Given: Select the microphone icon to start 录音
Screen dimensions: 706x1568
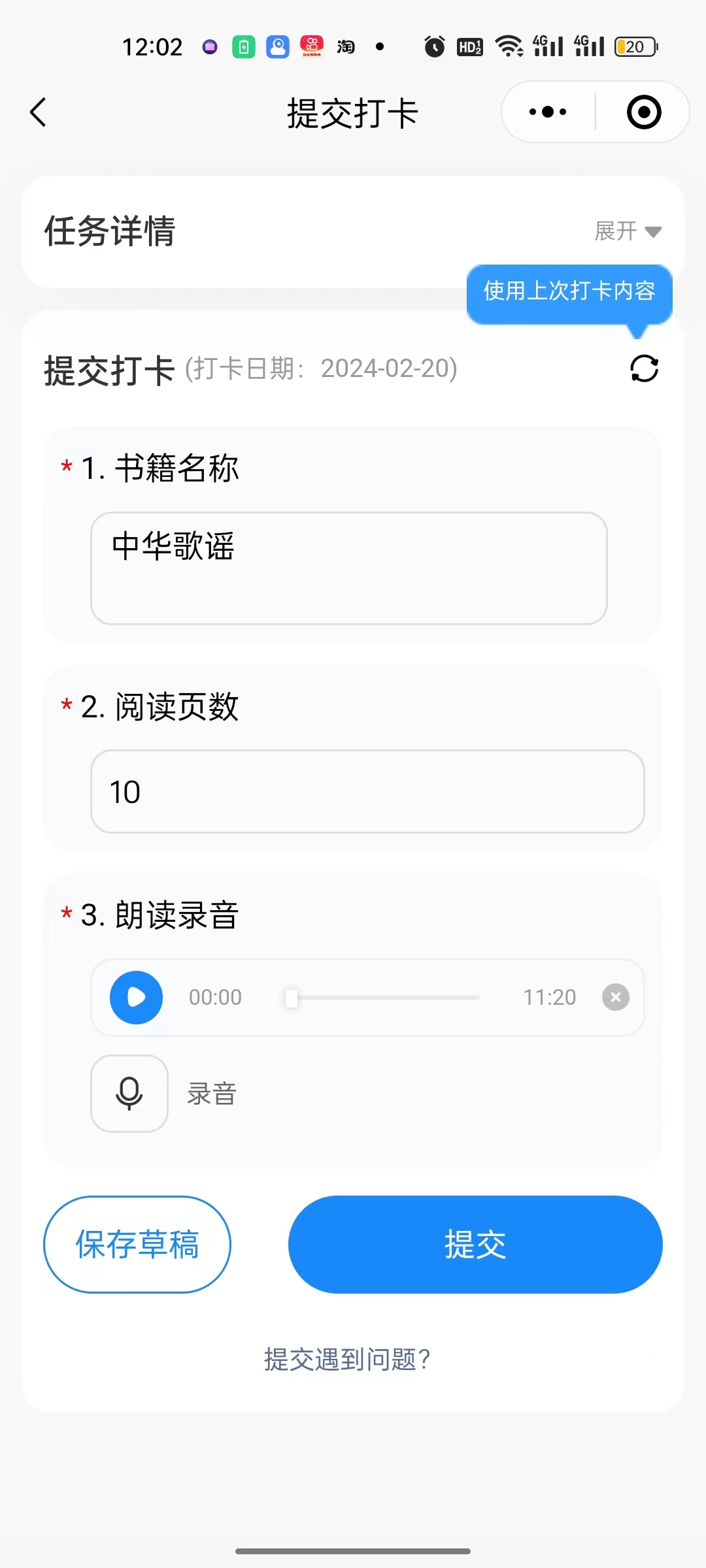Looking at the screenshot, I should click(129, 1094).
